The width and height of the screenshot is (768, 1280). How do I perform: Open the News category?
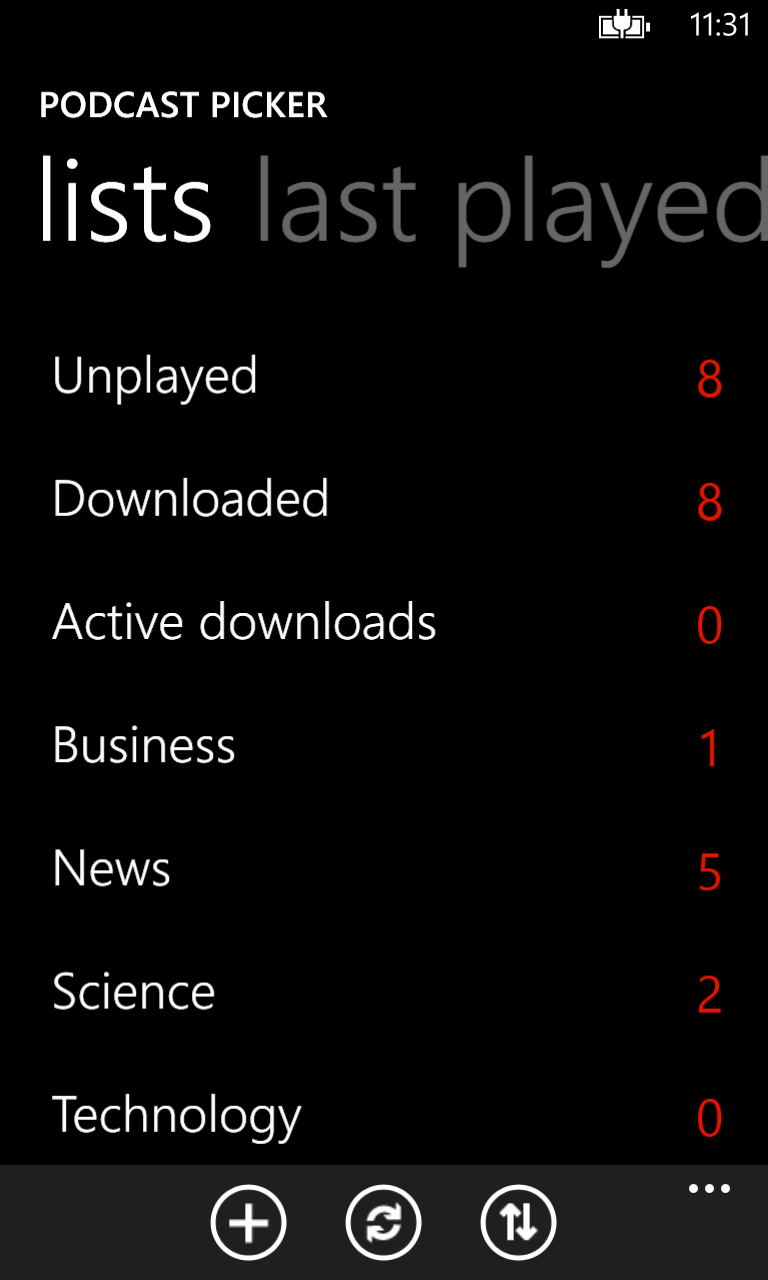click(x=111, y=869)
